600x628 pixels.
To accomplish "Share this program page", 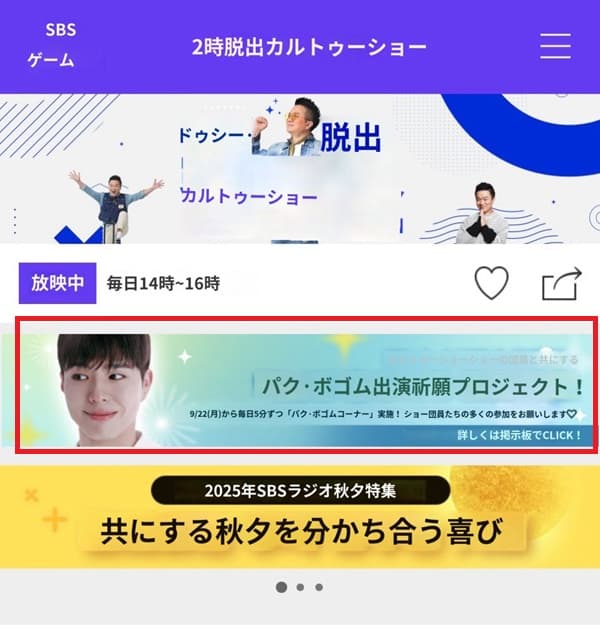I will [x=561, y=284].
